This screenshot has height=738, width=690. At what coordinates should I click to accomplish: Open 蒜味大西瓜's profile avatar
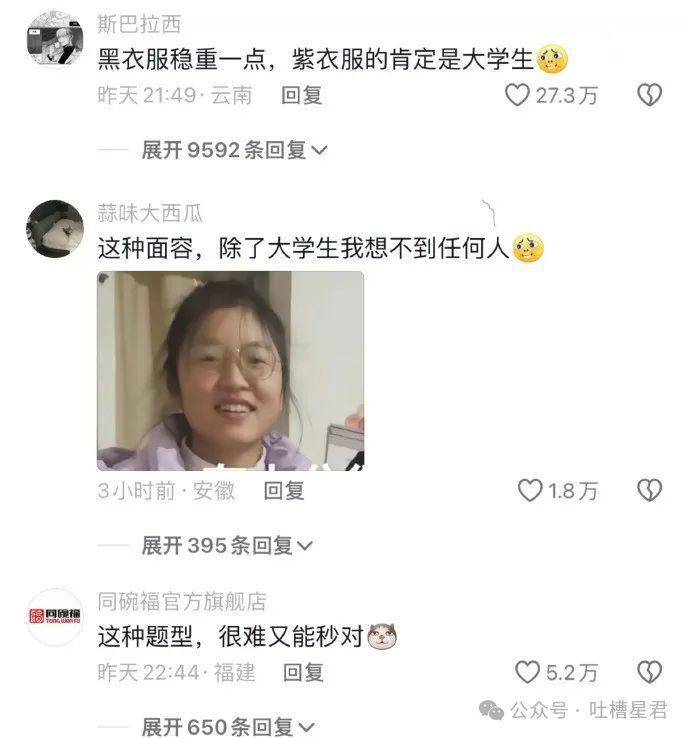pyautogui.click(x=54, y=228)
